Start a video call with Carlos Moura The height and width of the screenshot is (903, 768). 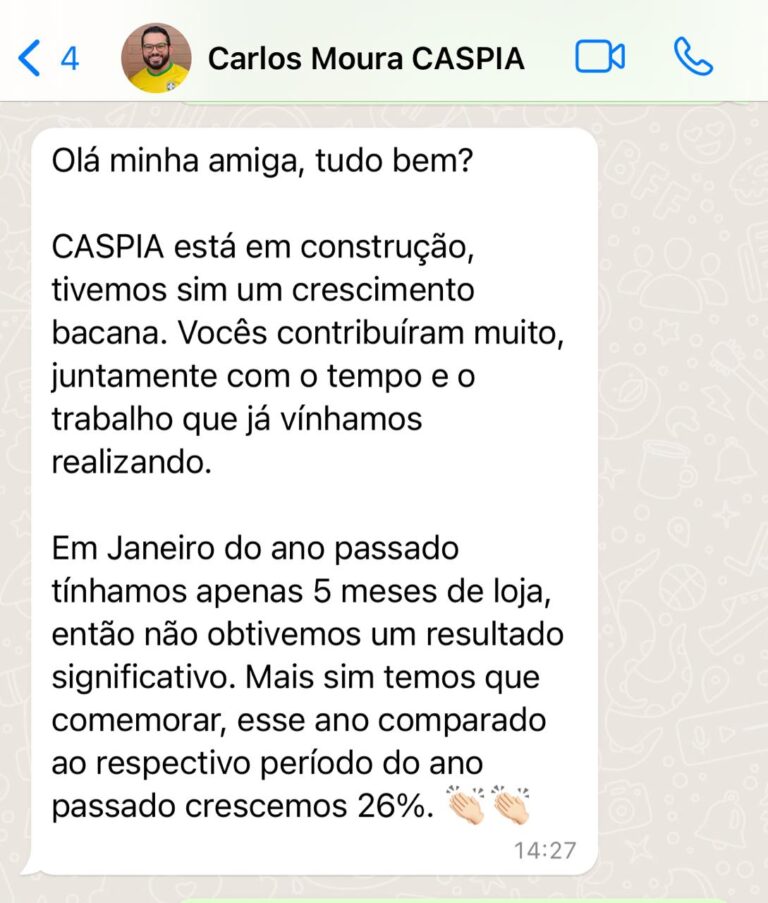[x=600, y=57]
